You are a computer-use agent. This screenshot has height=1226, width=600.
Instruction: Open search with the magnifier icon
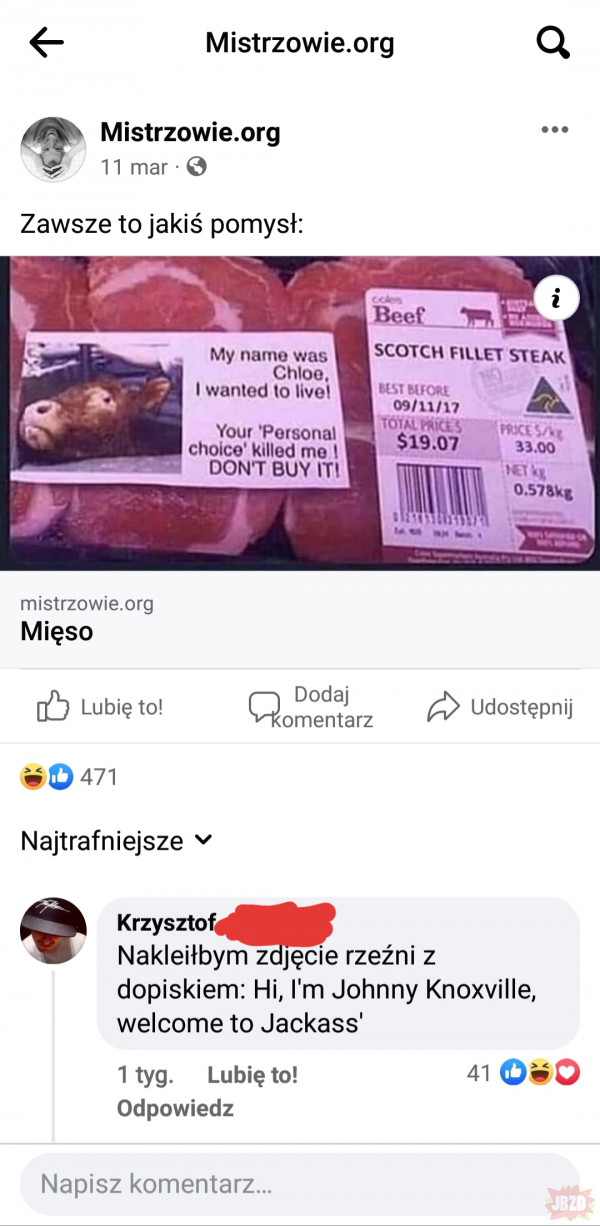coord(553,42)
